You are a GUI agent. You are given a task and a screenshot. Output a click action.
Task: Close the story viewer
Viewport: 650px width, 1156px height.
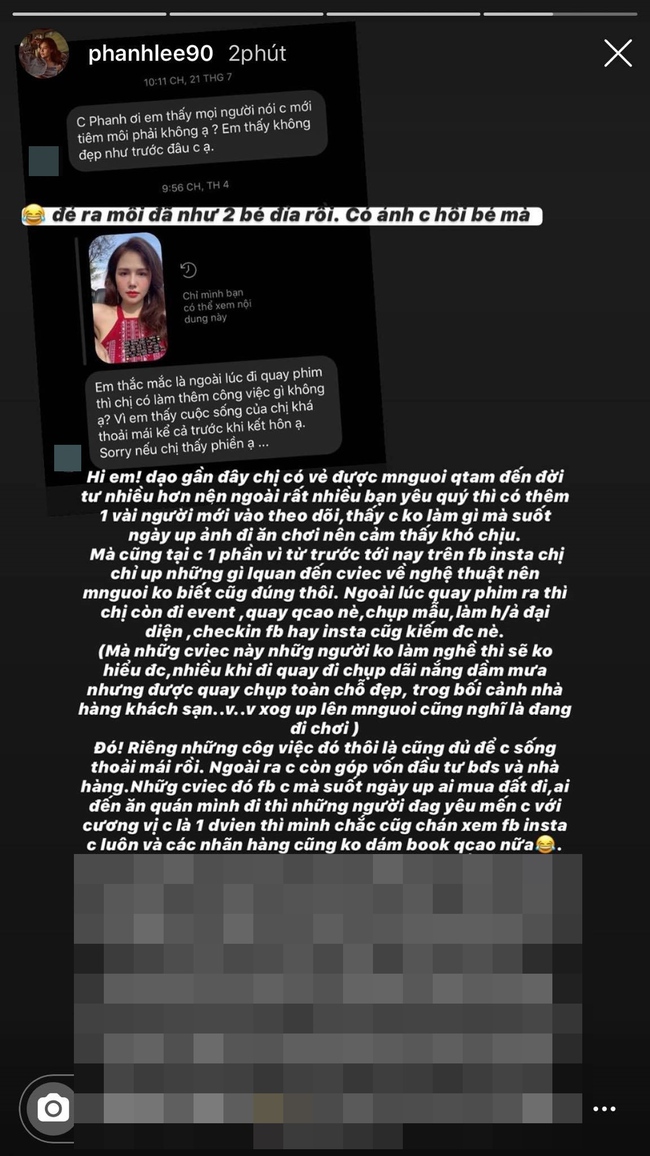click(x=617, y=53)
